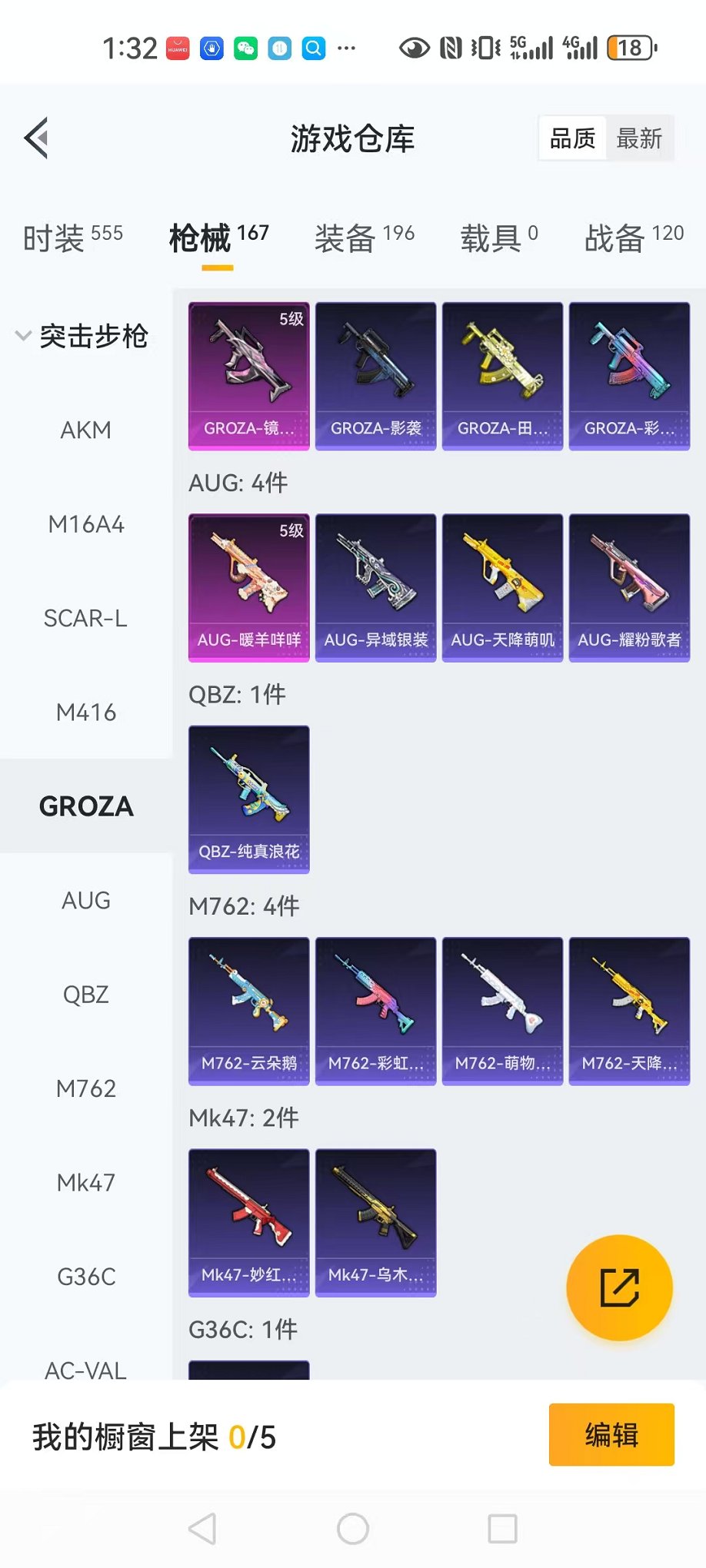
Task: Open the GROZA-影袭 skin
Action: pyautogui.click(x=375, y=376)
